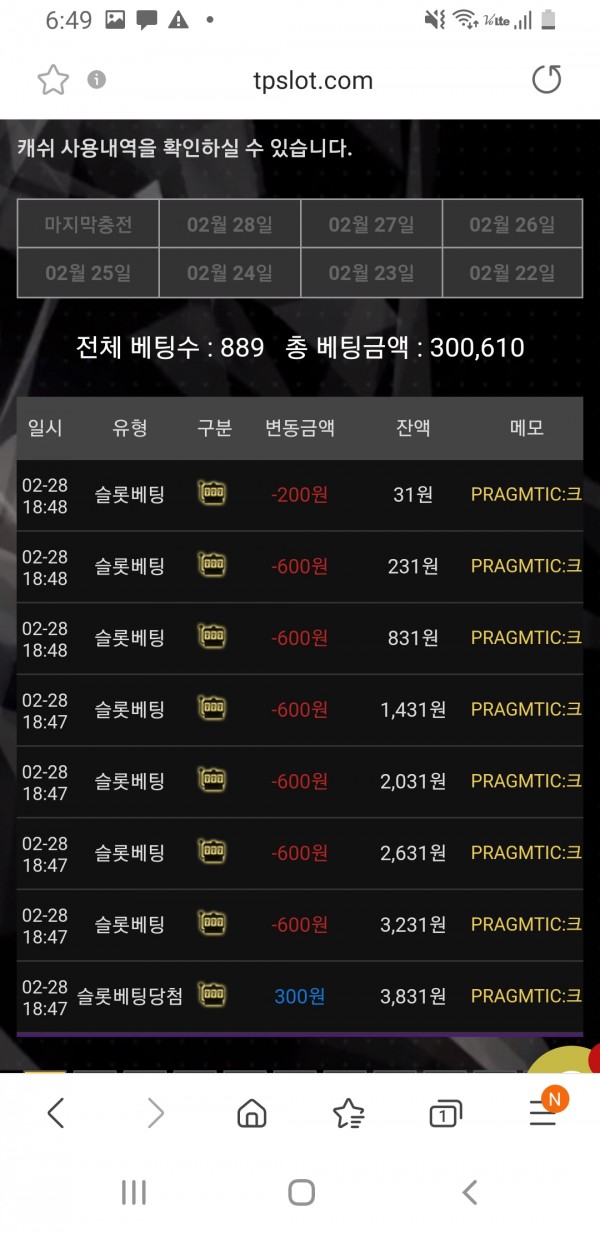Go to the browser home page
This screenshot has height=1233, width=600.
click(252, 1113)
